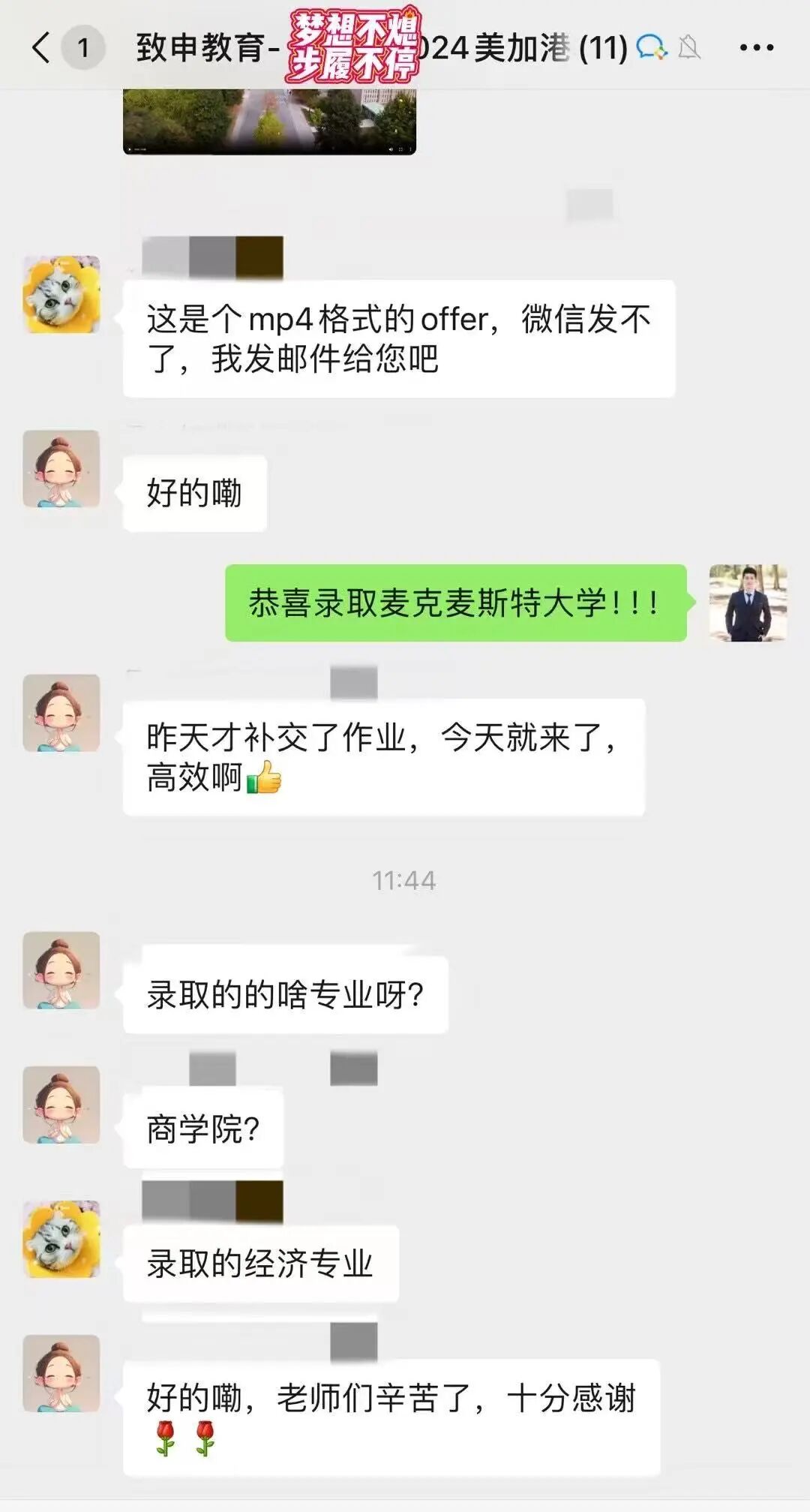810x1512 pixels.
Task: Open avatar beside the 恭喜录取麦克麦斯特大学 message
Action: pyautogui.click(x=748, y=603)
